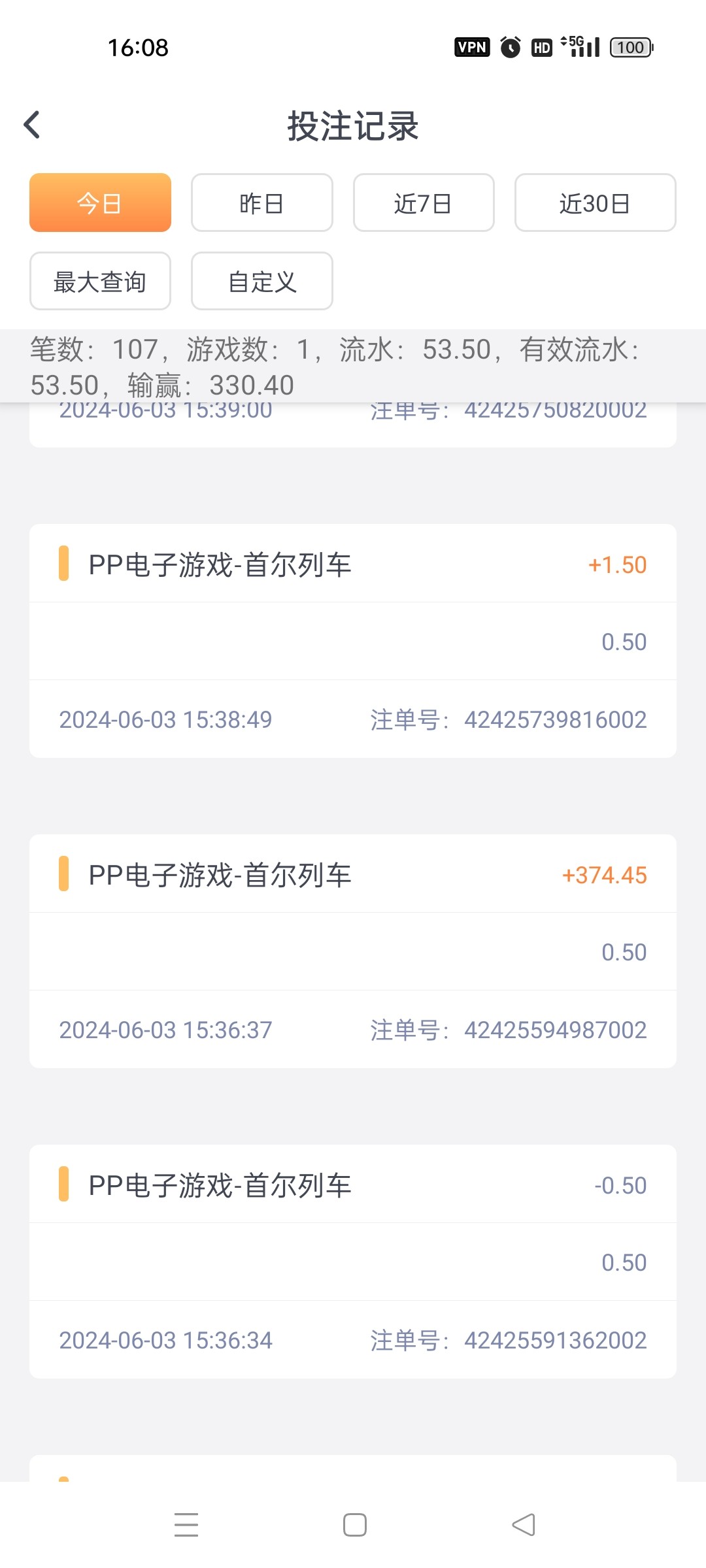
Task: Open the system recent apps menu
Action: point(186,1525)
